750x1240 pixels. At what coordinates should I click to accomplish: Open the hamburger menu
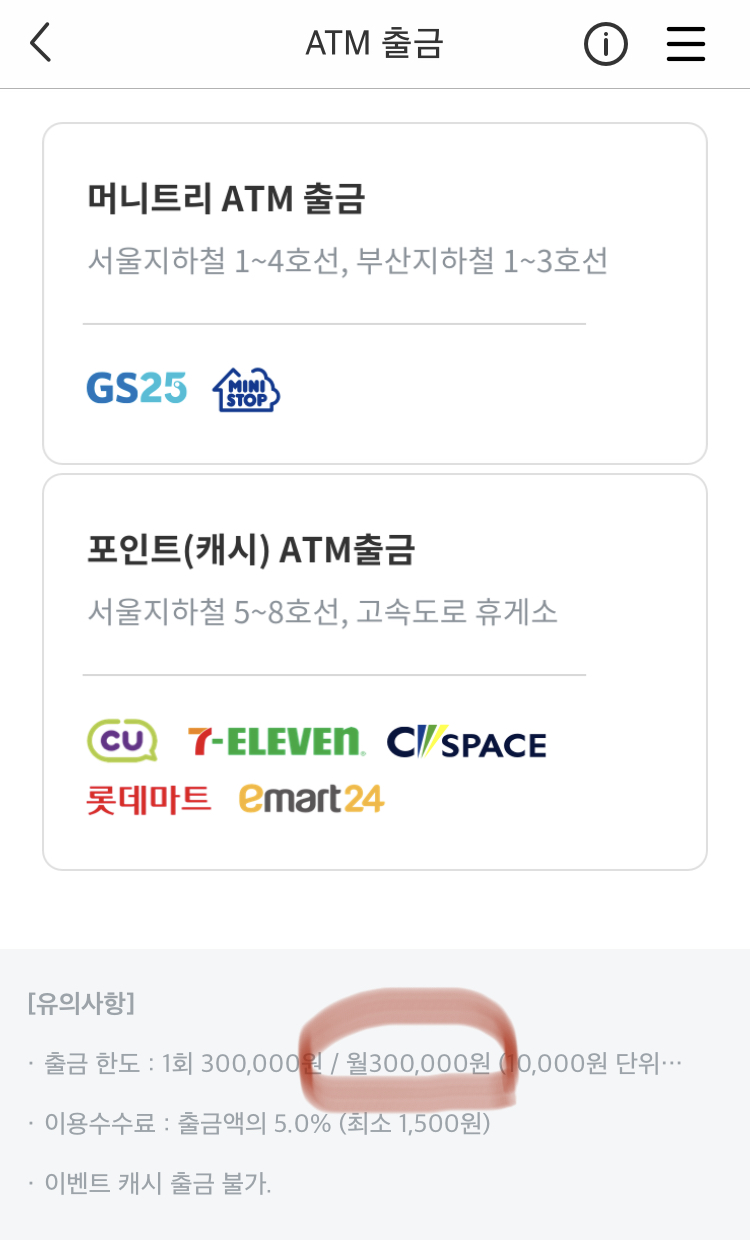686,44
